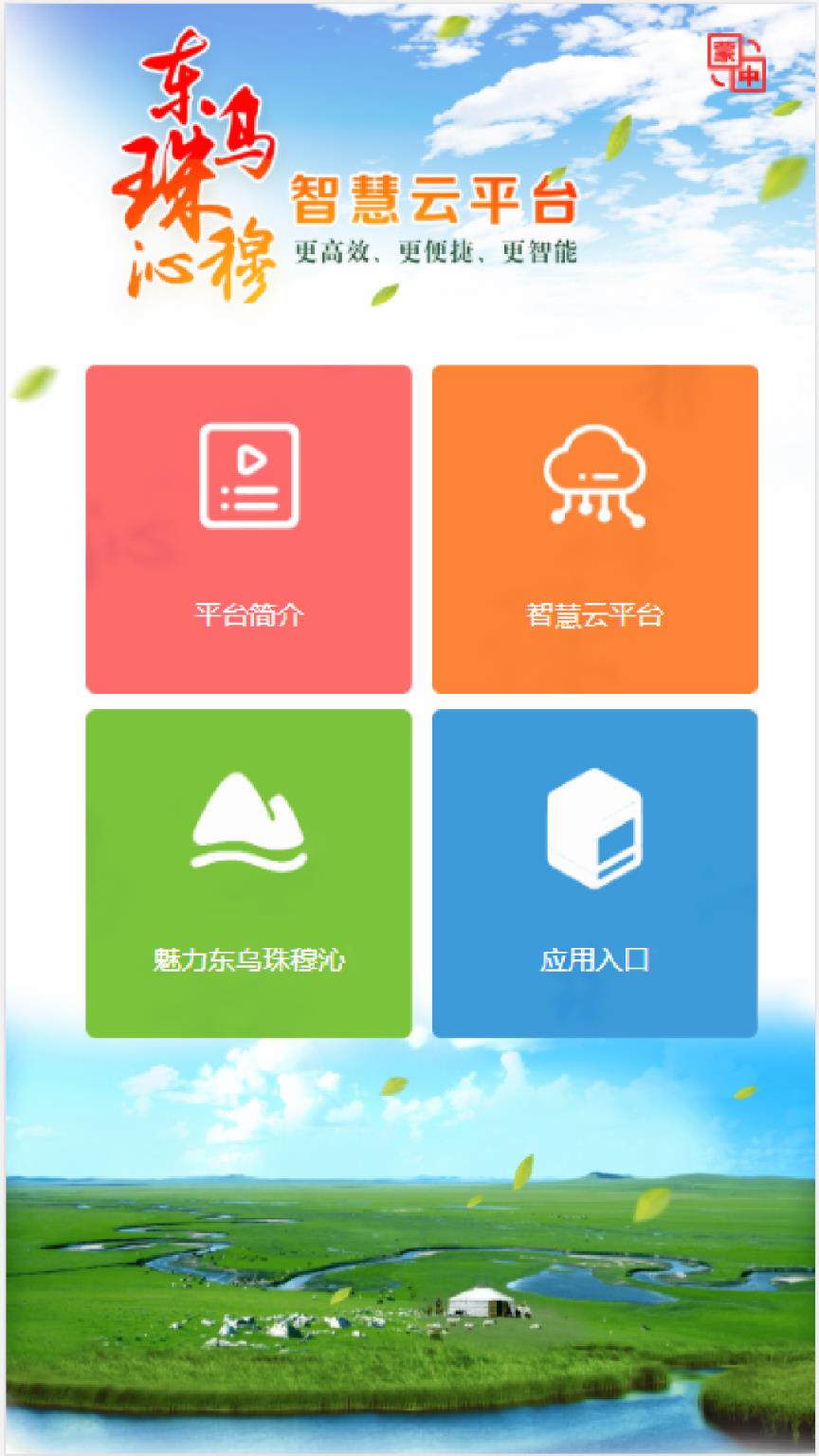The image size is (819, 1456).
Task: Select the 魅力东乌珠穆沁 menu entry
Action: pos(248,960)
